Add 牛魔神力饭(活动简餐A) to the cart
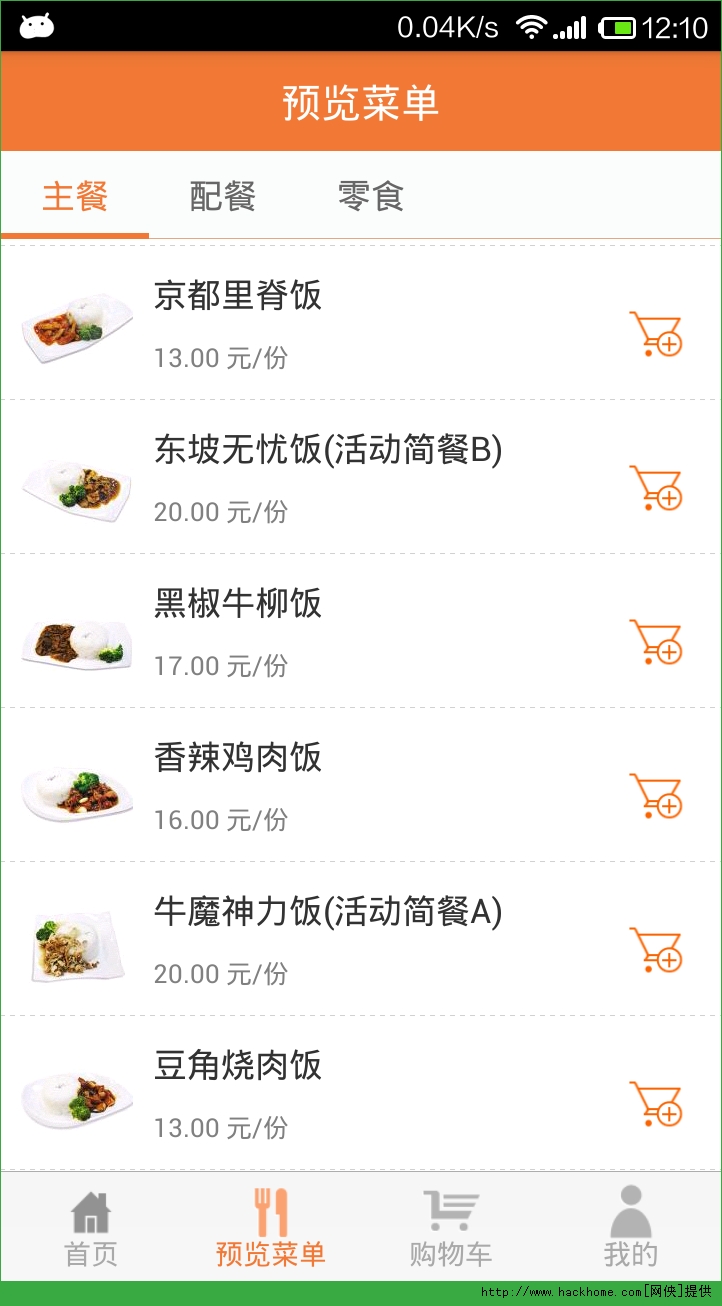The width and height of the screenshot is (722, 1306). pyautogui.click(x=655, y=950)
